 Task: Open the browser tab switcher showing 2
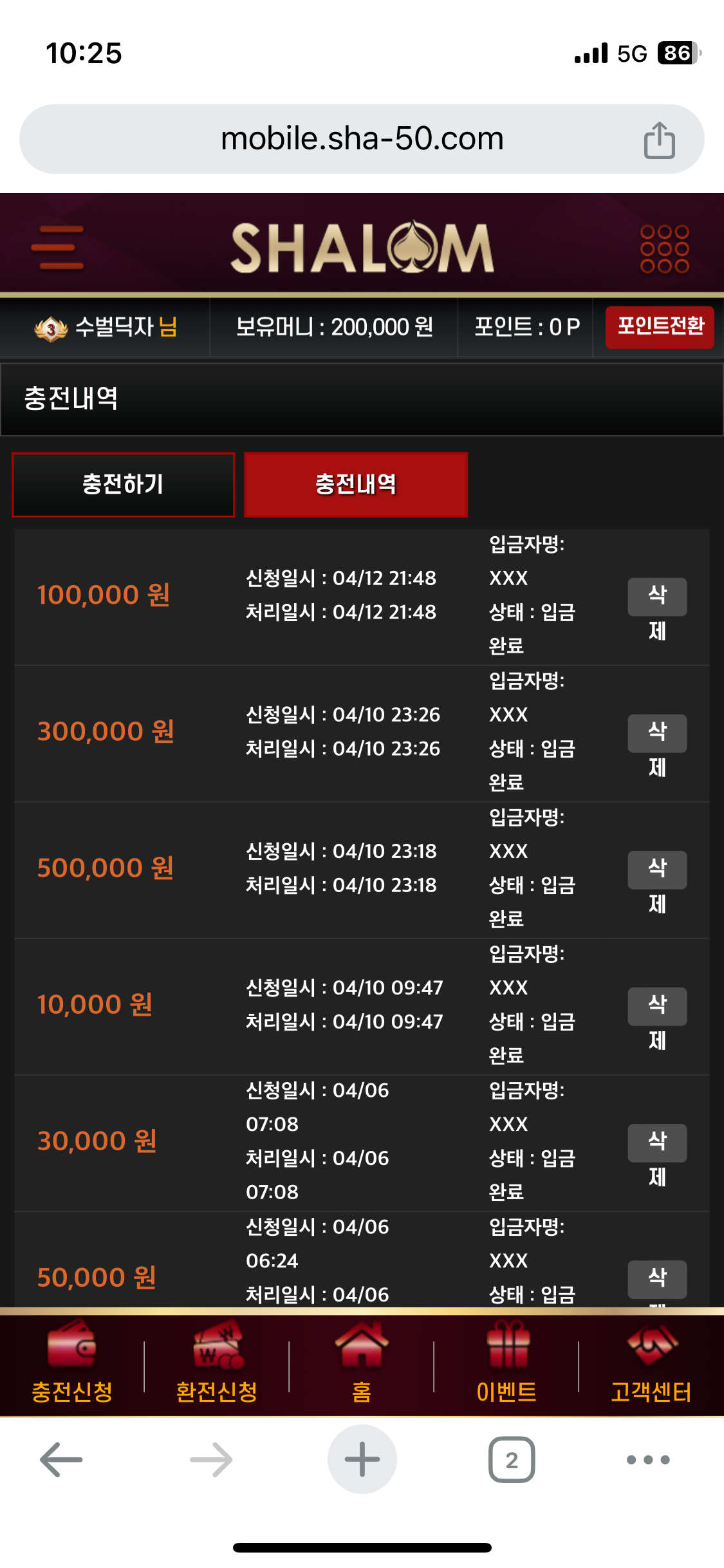[512, 1459]
